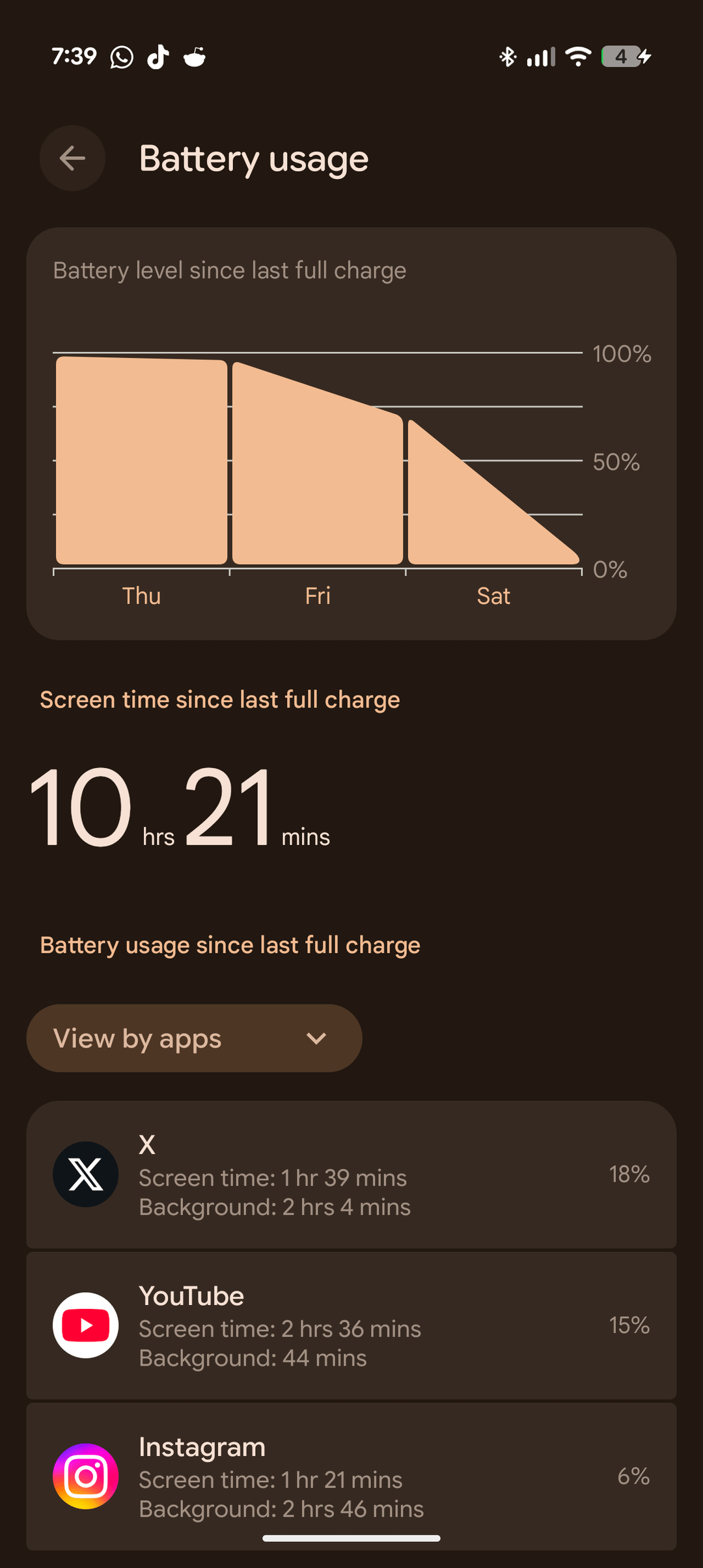Expand the view selector chevron
This screenshot has width=703, height=1568.
(x=317, y=1039)
